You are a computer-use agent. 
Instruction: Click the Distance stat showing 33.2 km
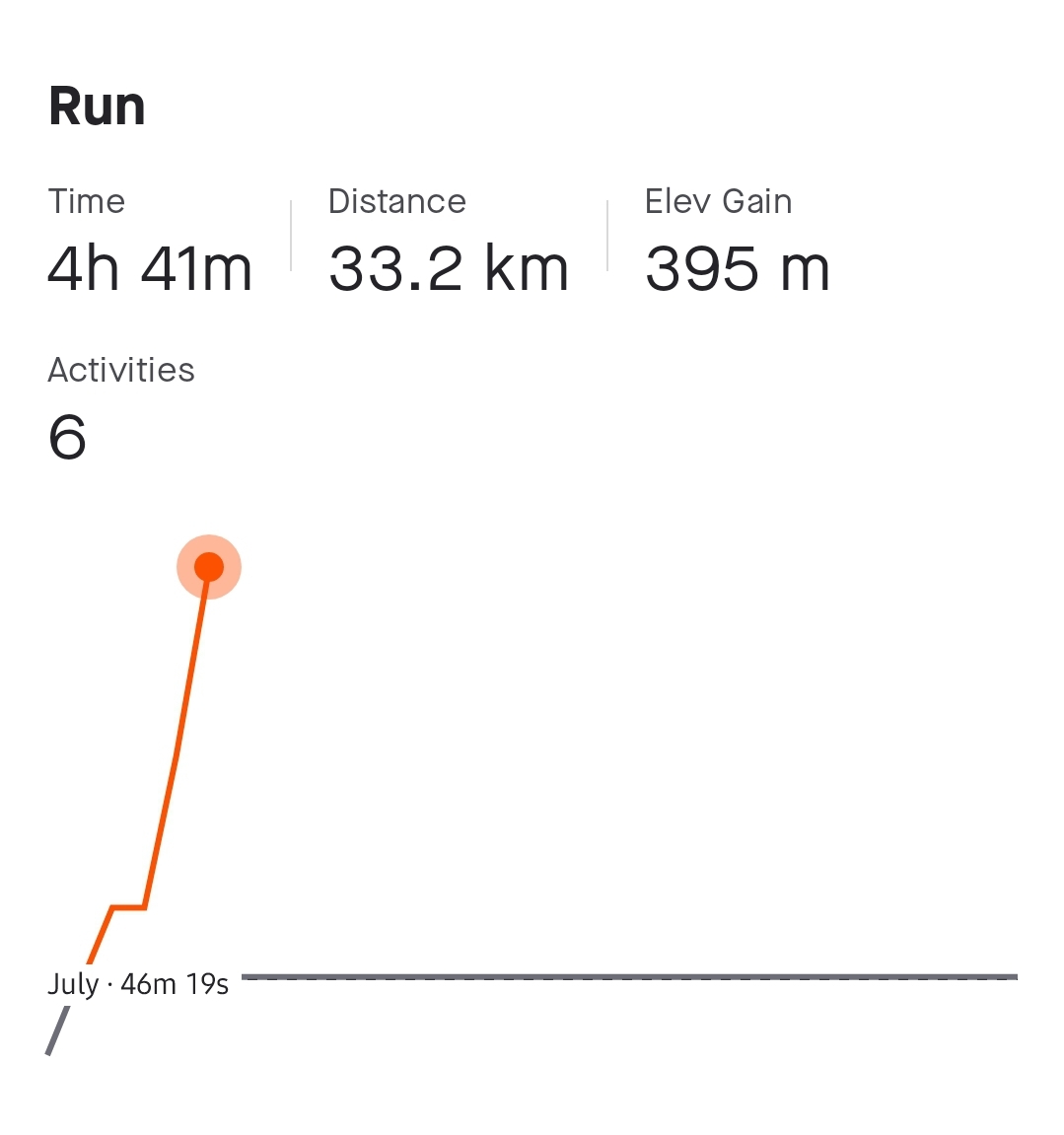[x=448, y=266]
